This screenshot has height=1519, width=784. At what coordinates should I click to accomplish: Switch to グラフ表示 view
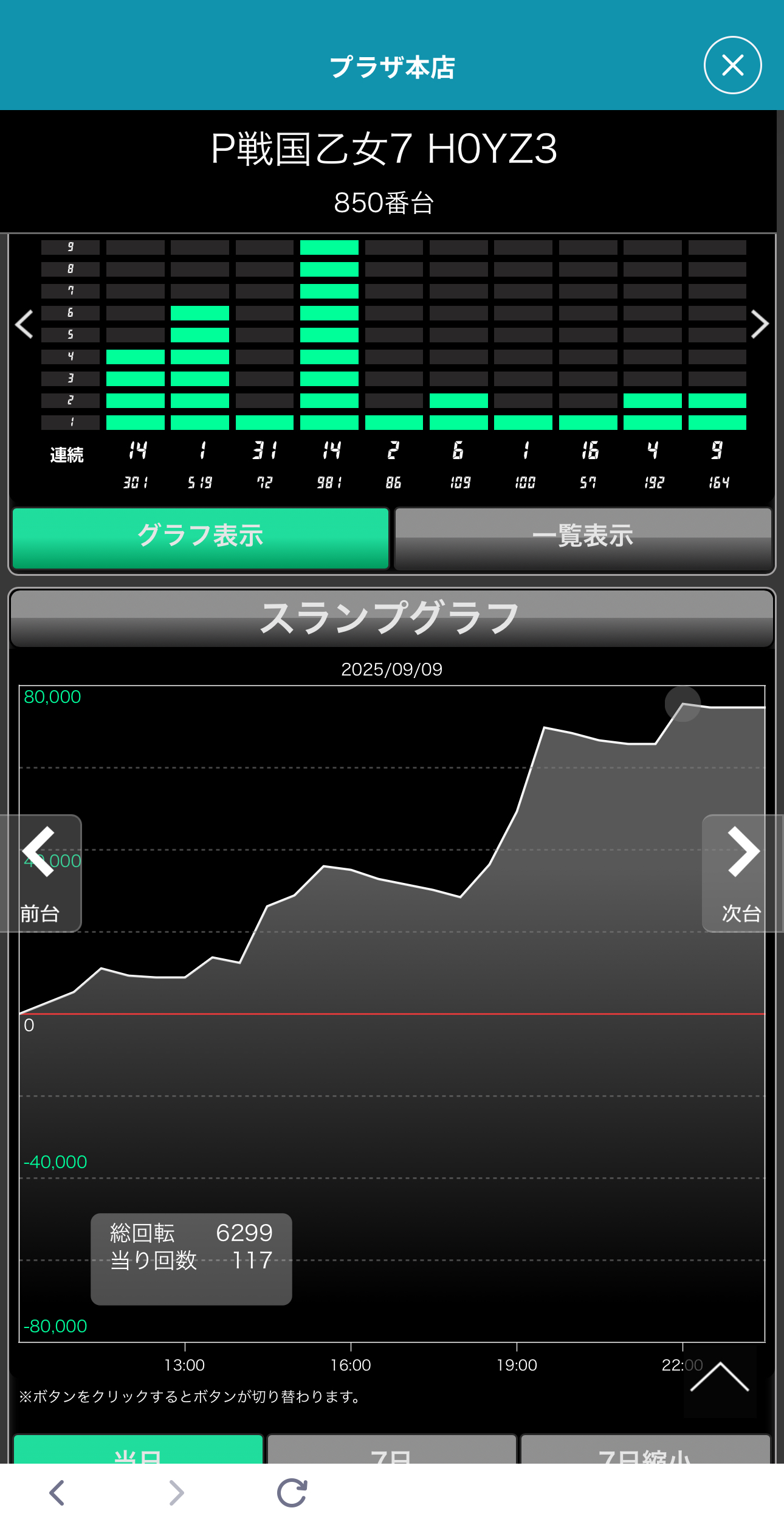[201, 538]
